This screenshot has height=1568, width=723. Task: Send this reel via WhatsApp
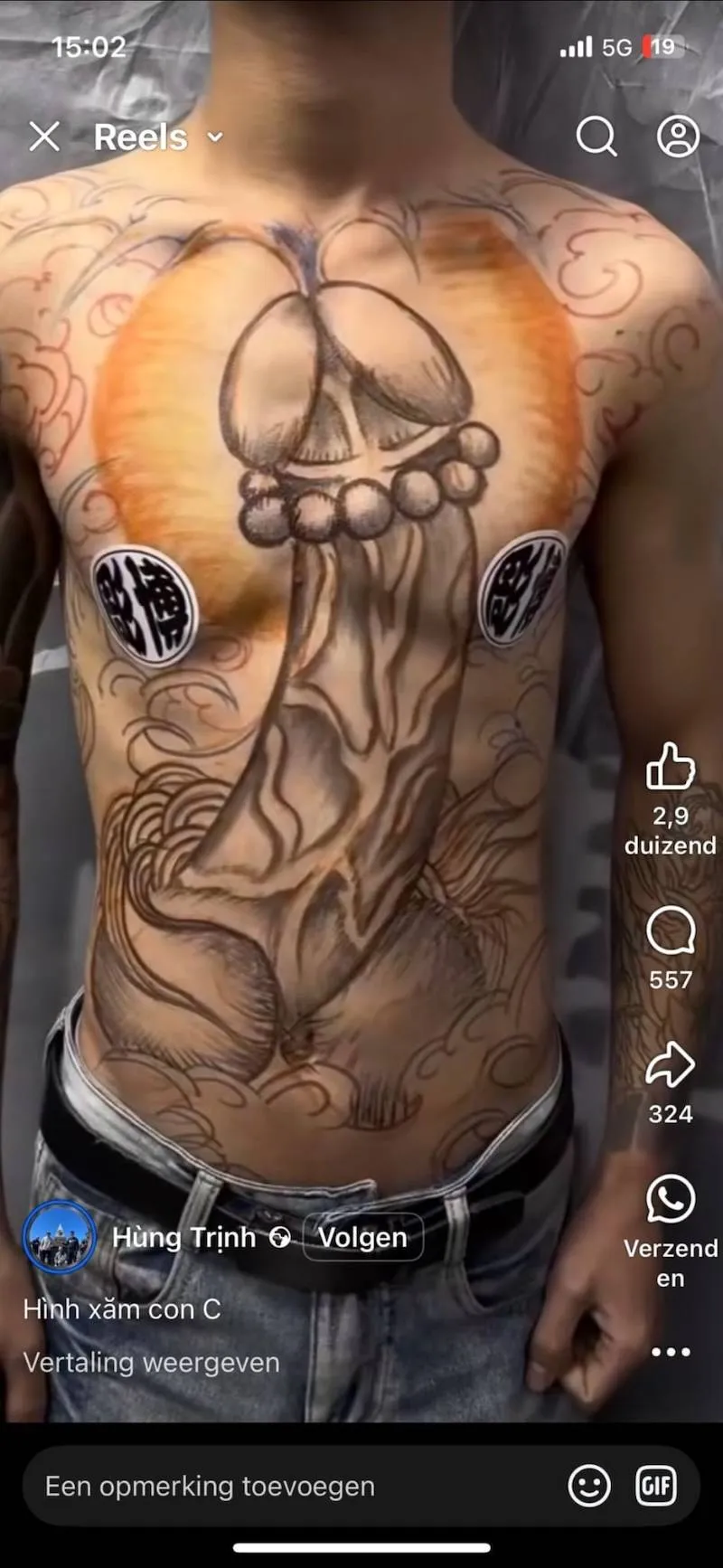click(x=671, y=1199)
